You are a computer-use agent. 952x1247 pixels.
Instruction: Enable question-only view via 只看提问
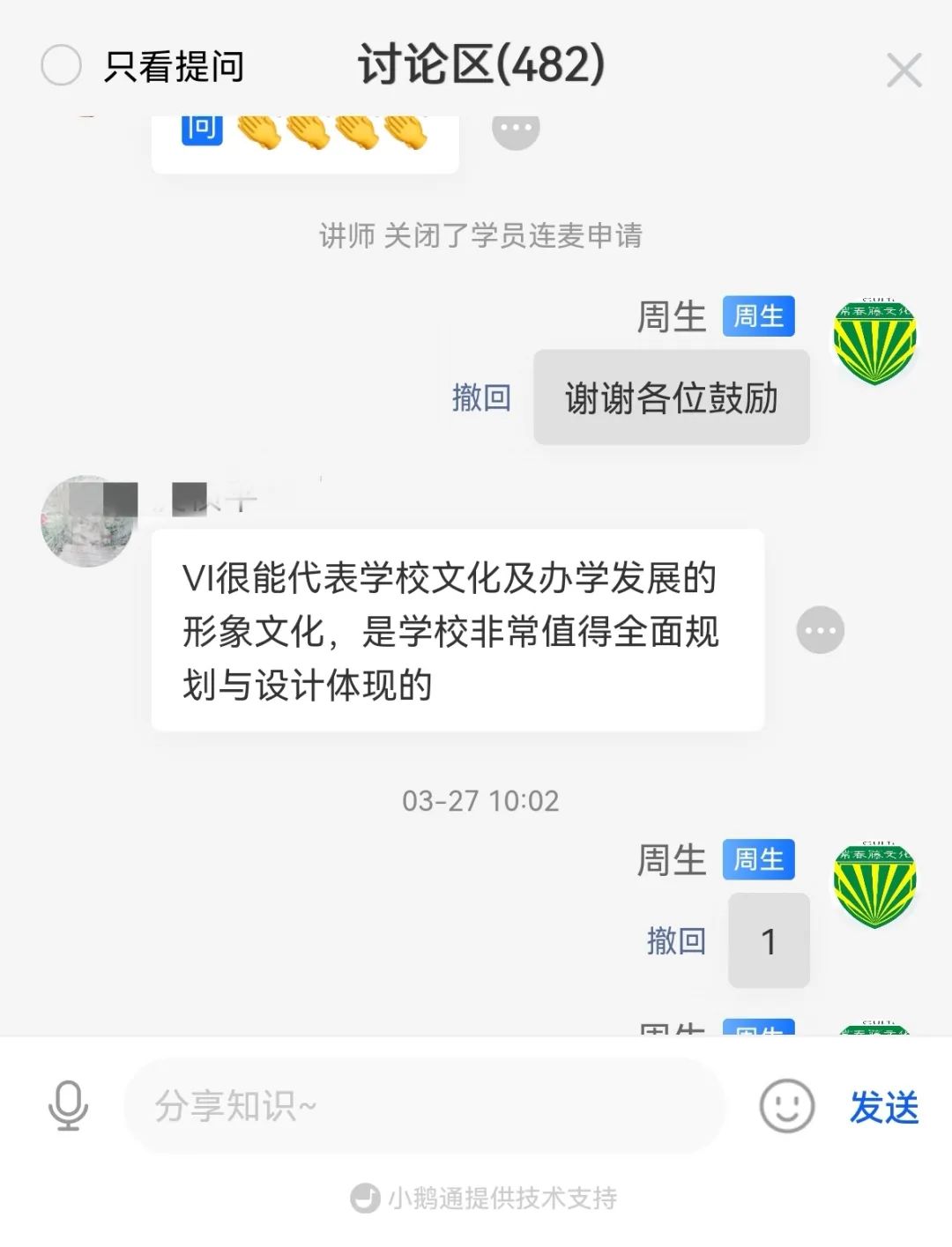(x=174, y=67)
